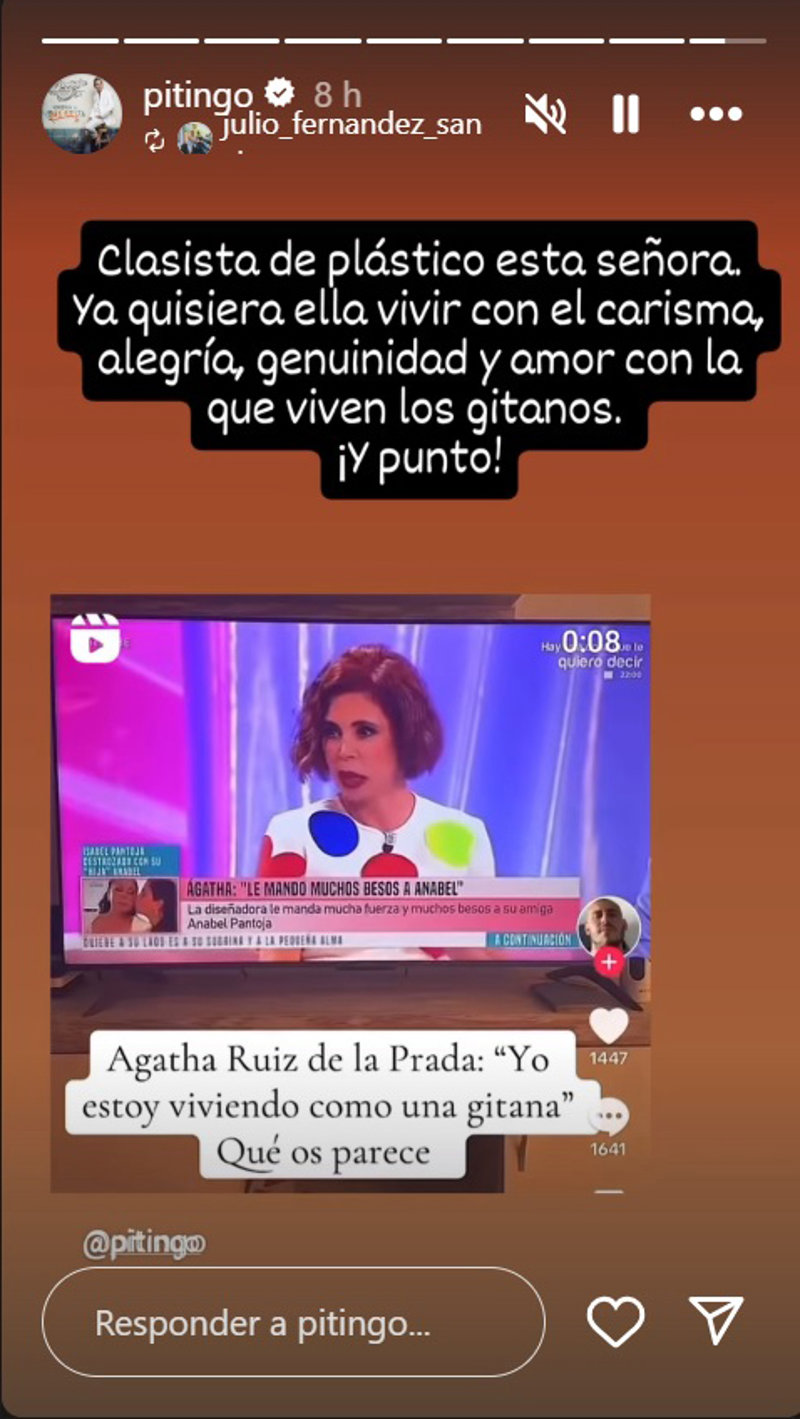Tap the @pitingo mention tag
Screen dimensions: 800x1419
144,1246
